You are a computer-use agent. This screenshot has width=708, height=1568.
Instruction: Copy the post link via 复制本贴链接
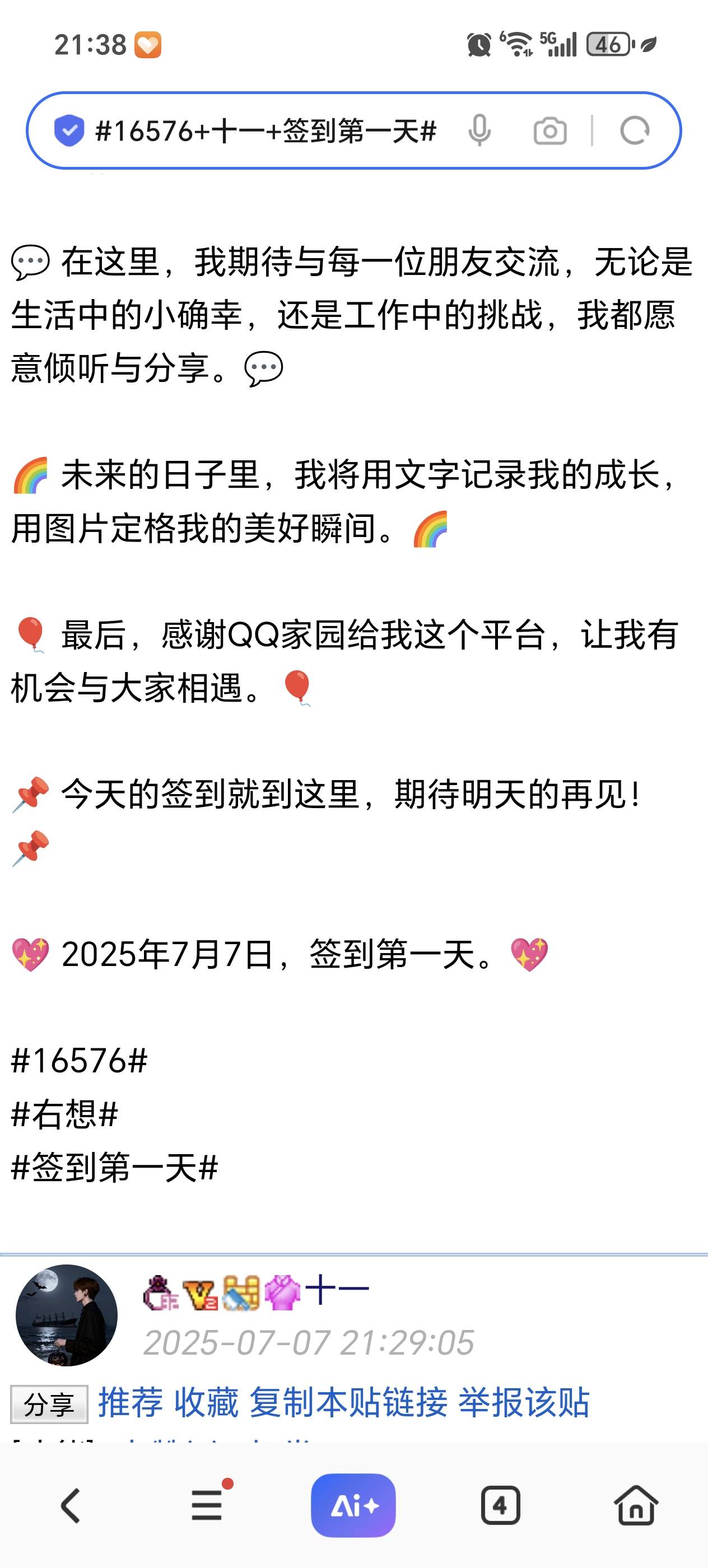click(348, 1402)
